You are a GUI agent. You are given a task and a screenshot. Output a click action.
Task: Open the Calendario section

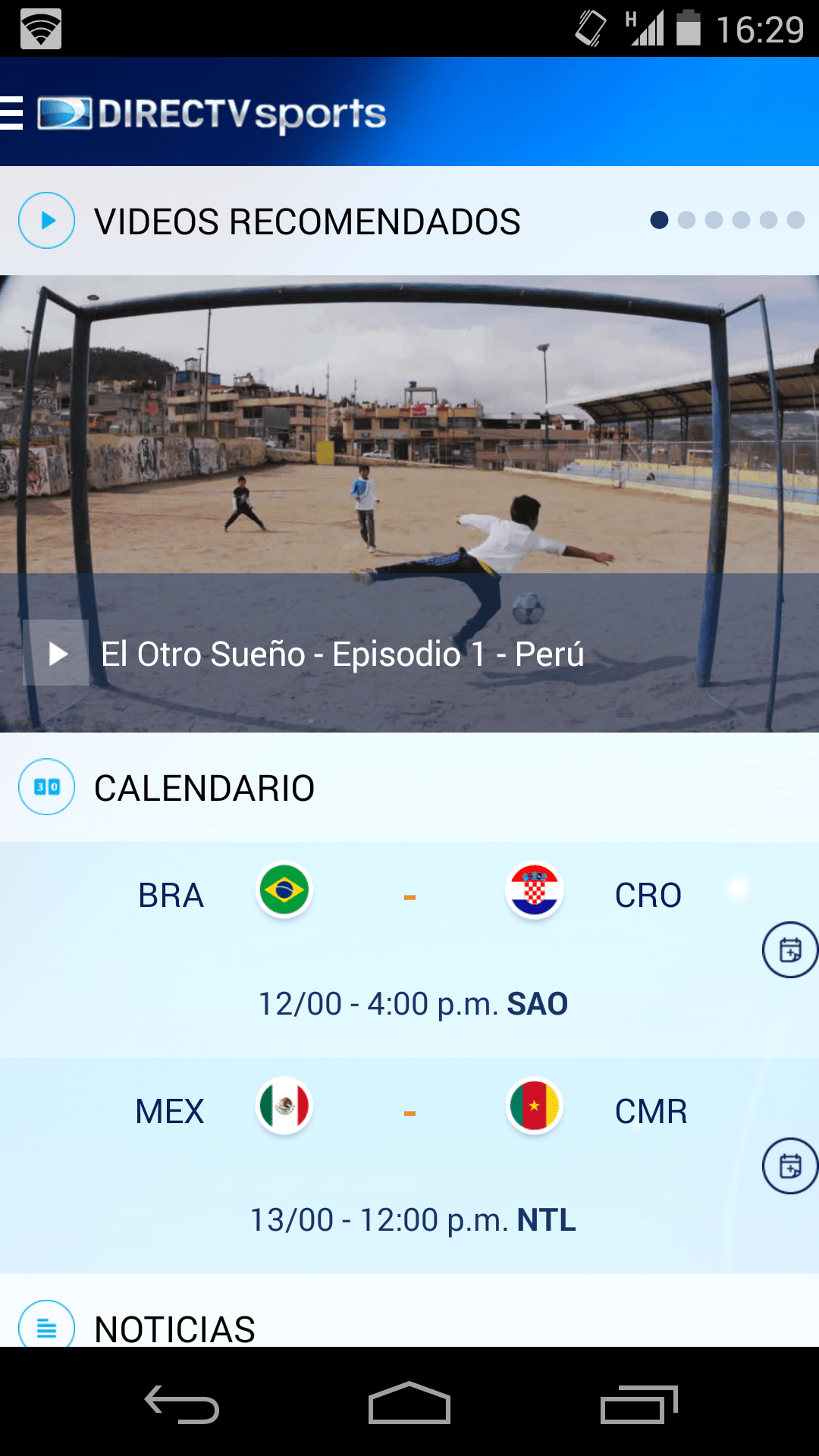[204, 788]
